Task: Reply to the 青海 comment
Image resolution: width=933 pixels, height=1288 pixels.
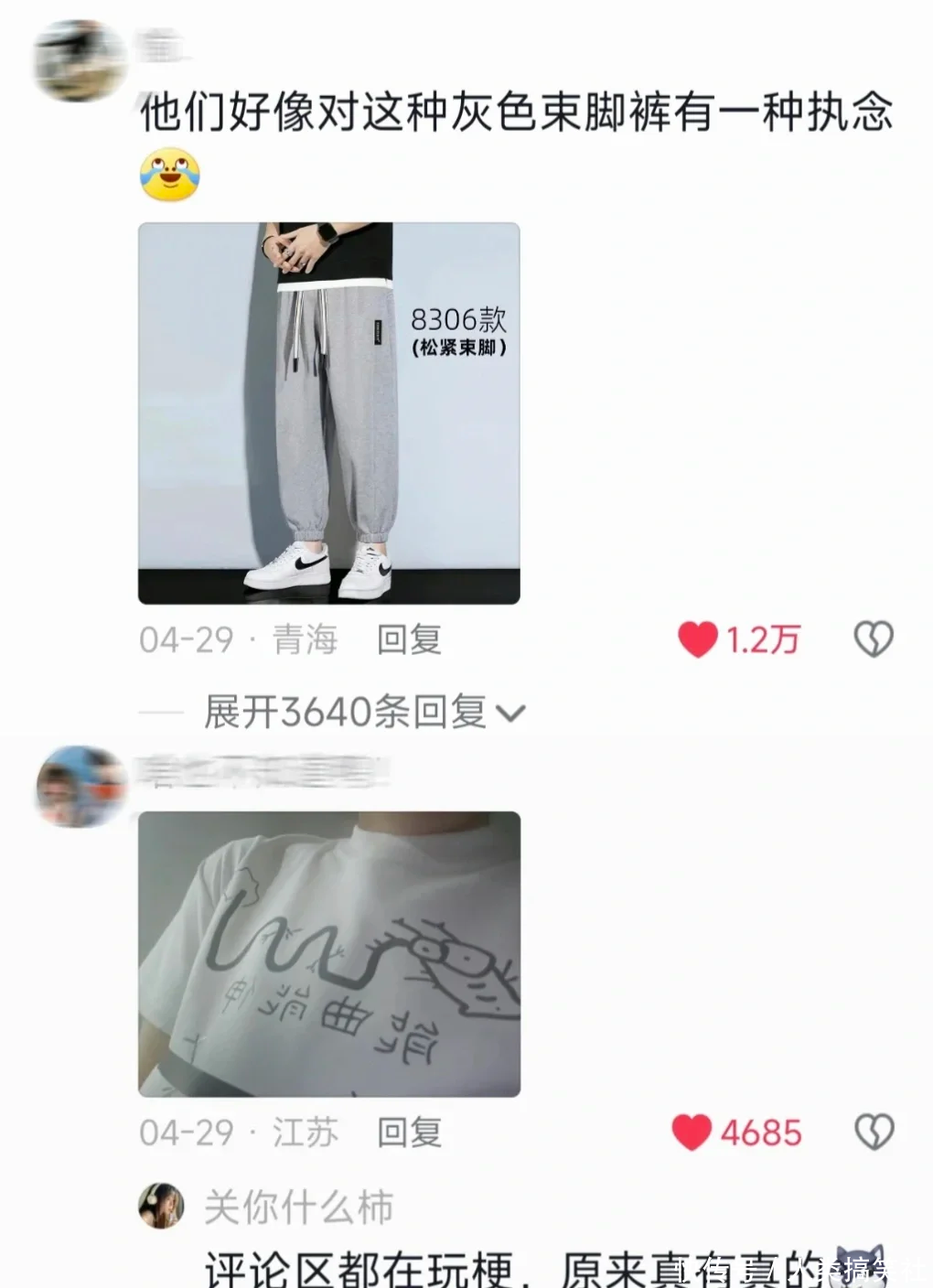Action: (x=409, y=639)
